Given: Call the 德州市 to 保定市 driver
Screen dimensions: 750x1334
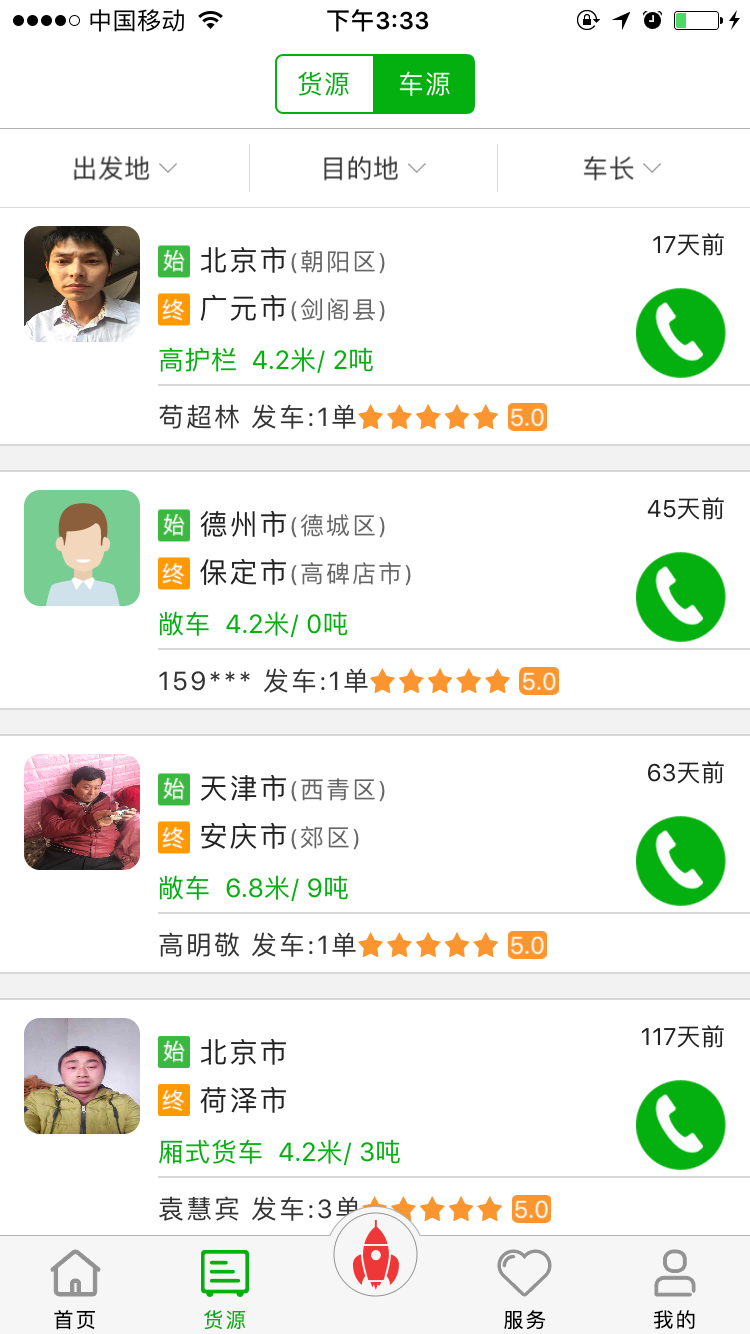Looking at the screenshot, I should [680, 597].
